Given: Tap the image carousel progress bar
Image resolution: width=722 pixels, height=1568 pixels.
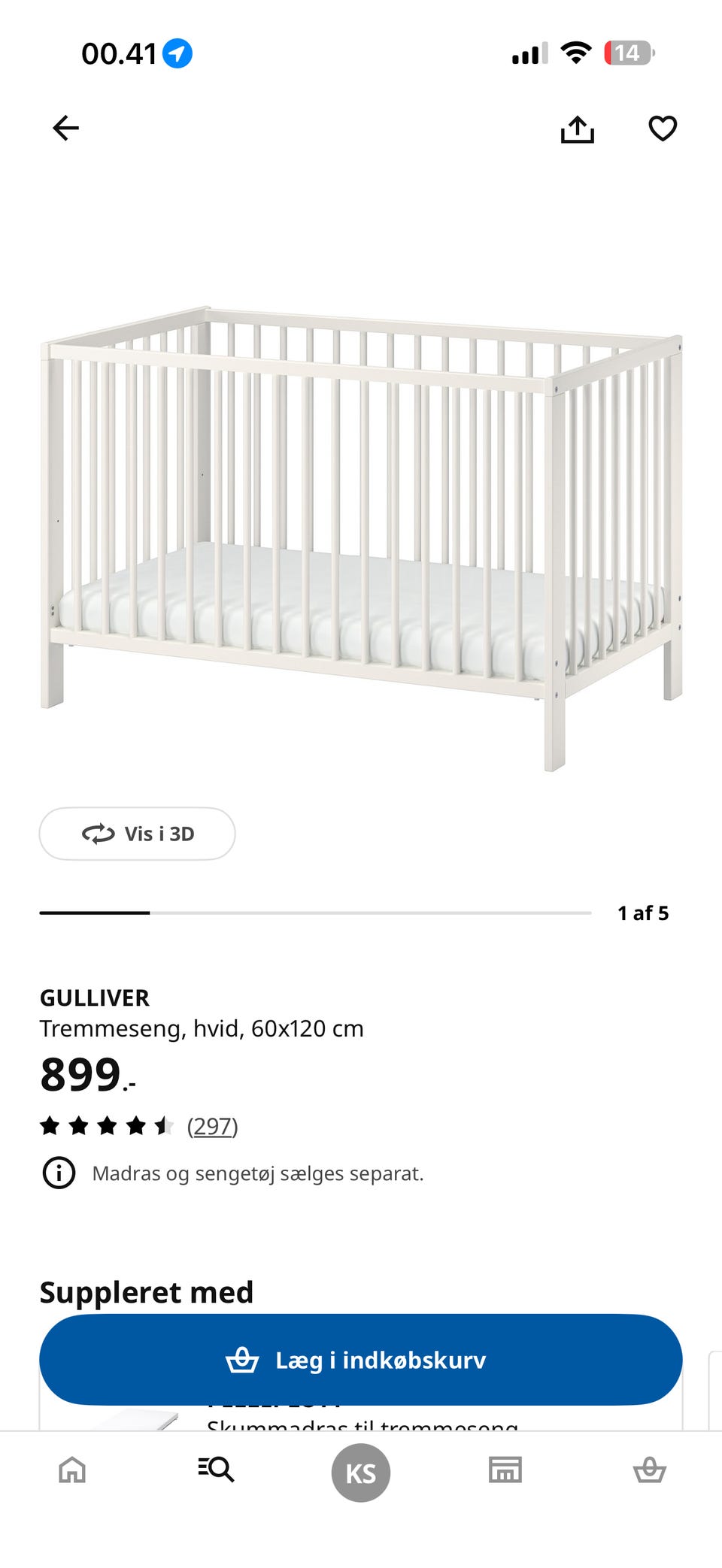Looking at the screenshot, I should click(314, 913).
